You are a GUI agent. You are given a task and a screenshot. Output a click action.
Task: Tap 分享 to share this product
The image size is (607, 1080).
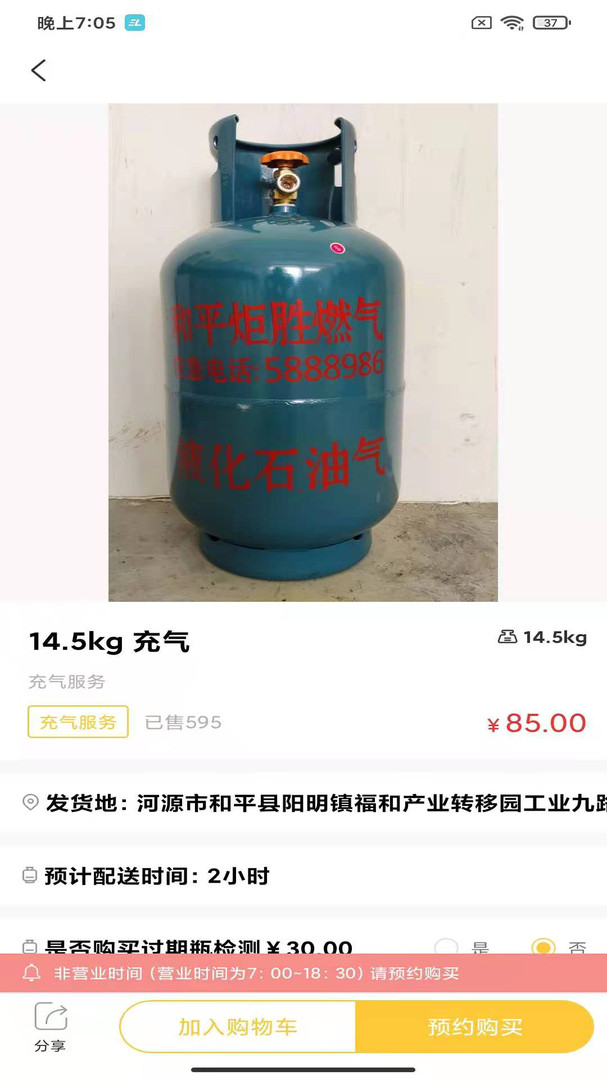50,1027
